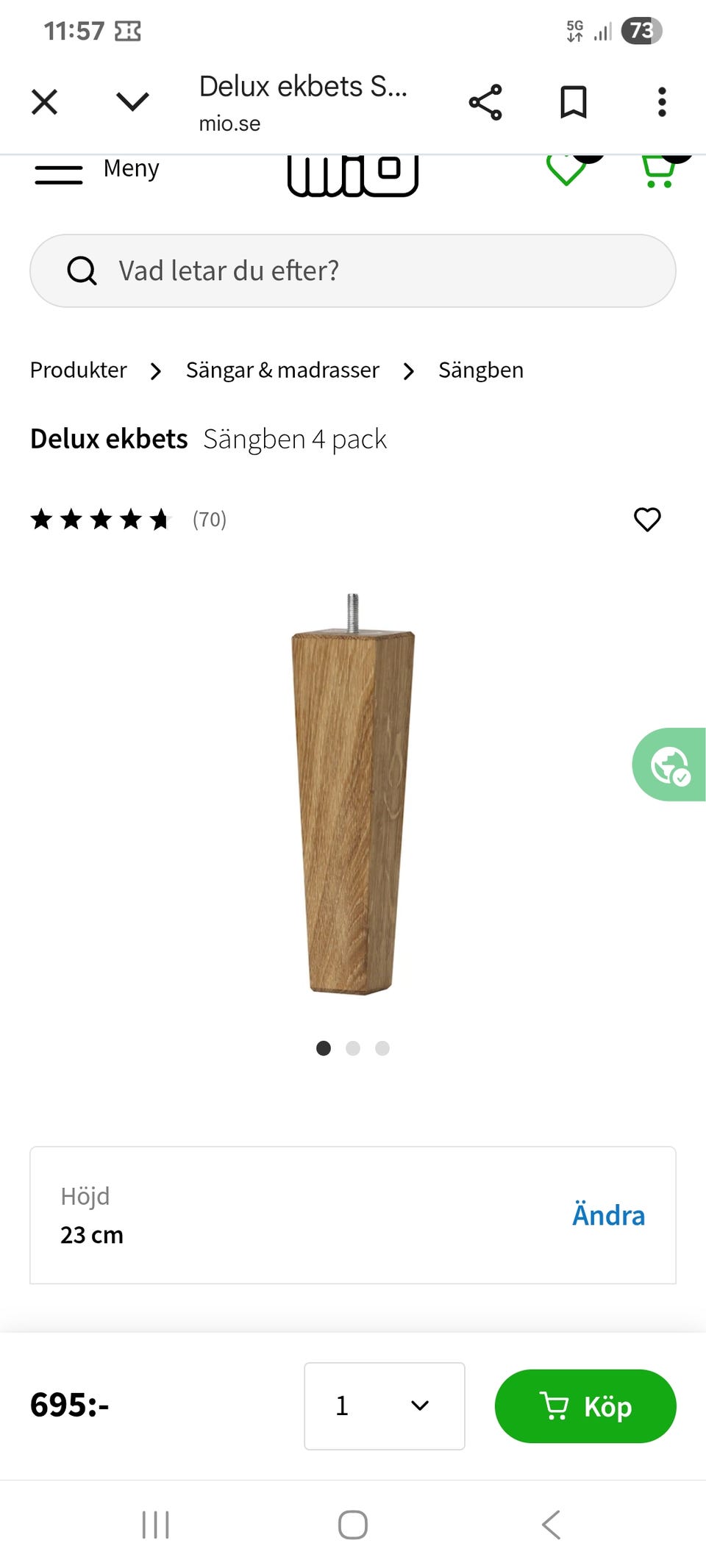Add Delux ekbets to favorites
The height and width of the screenshot is (1568, 706).
point(647,520)
